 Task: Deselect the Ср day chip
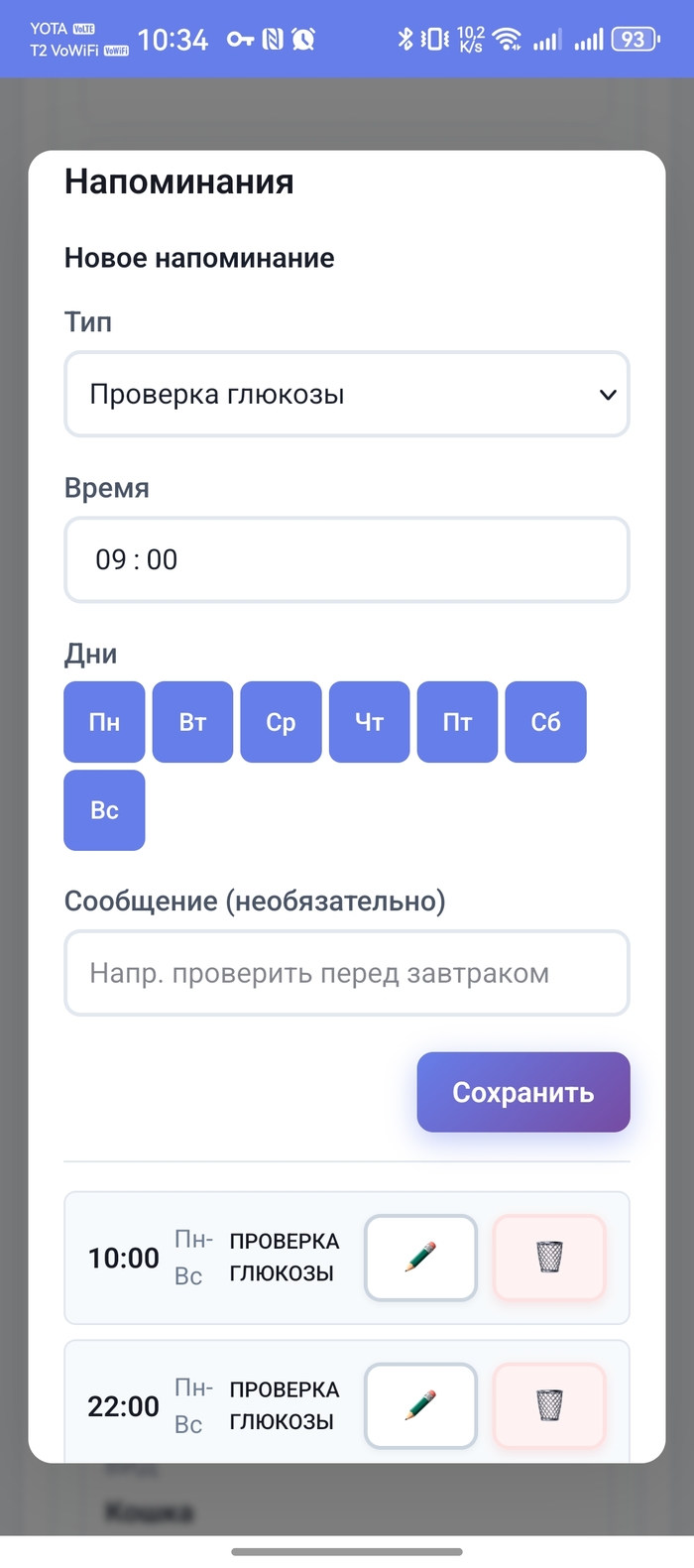[x=281, y=722]
